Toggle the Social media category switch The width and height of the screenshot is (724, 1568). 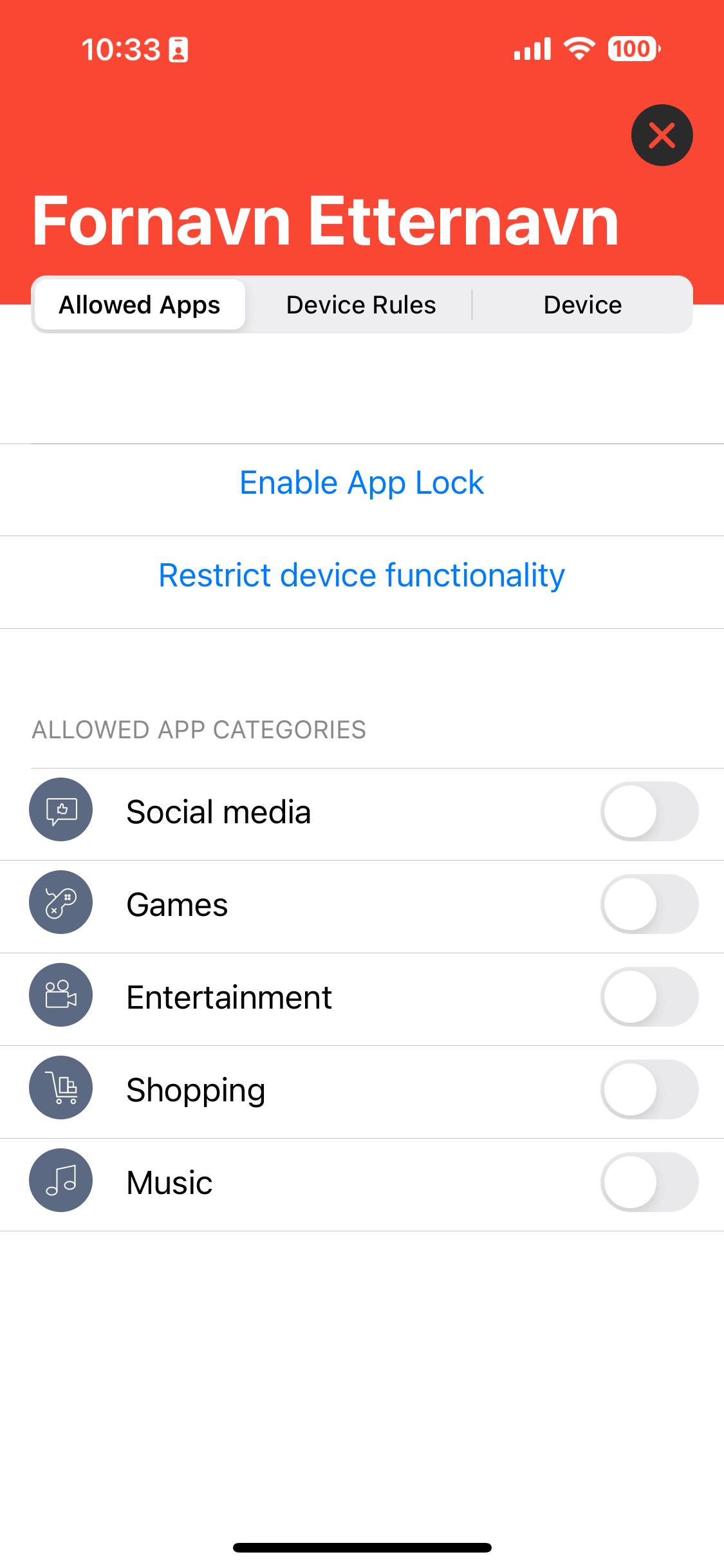coord(649,811)
